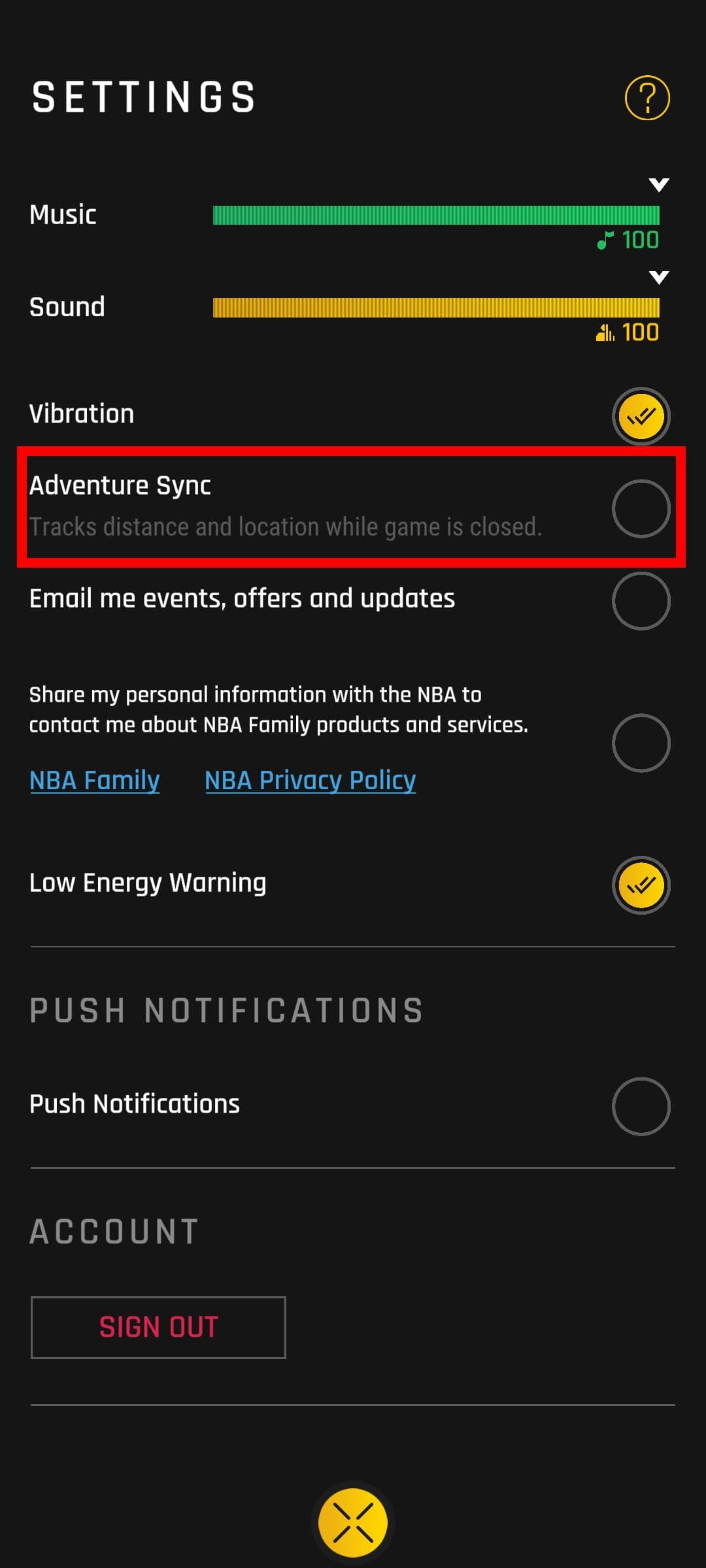Toggle Email me events, offers and updates
706x1568 pixels.
641,601
